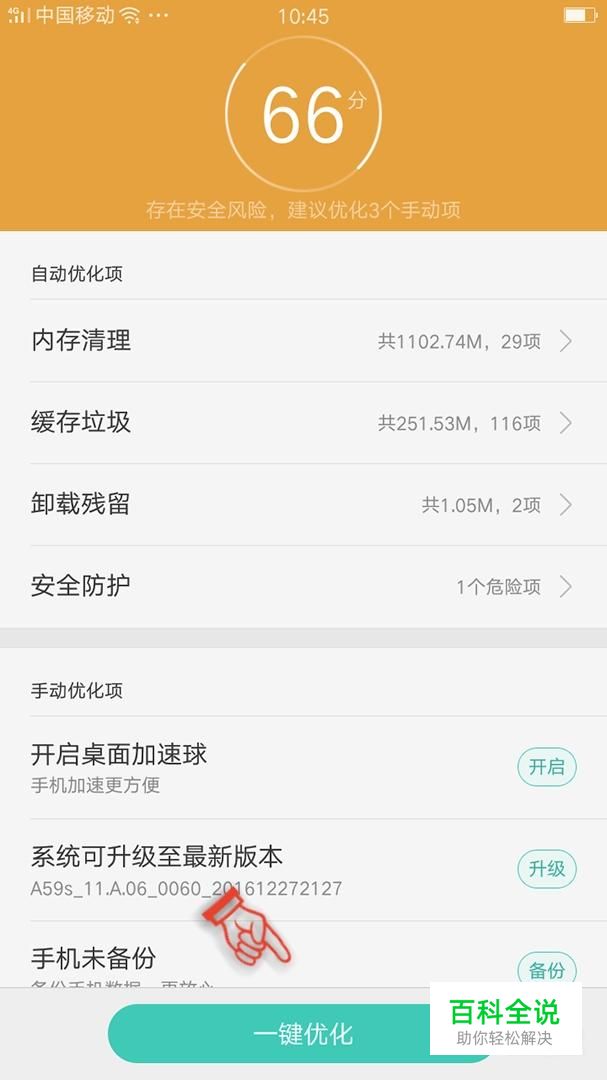This screenshot has height=1080, width=607.
Task: Tap 备份 to back up the phone
Action: 547,969
